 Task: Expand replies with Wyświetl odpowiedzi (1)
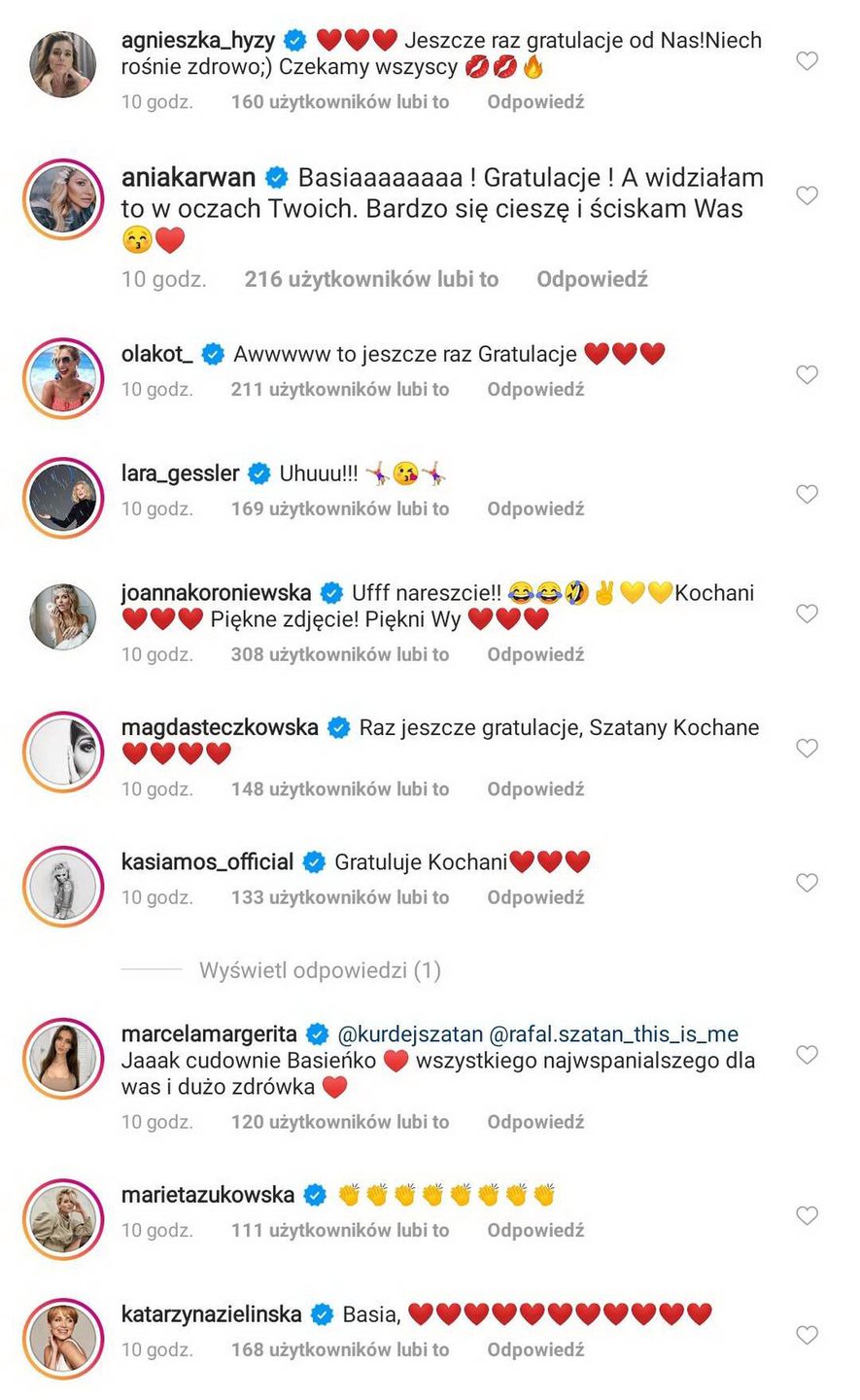point(320,970)
